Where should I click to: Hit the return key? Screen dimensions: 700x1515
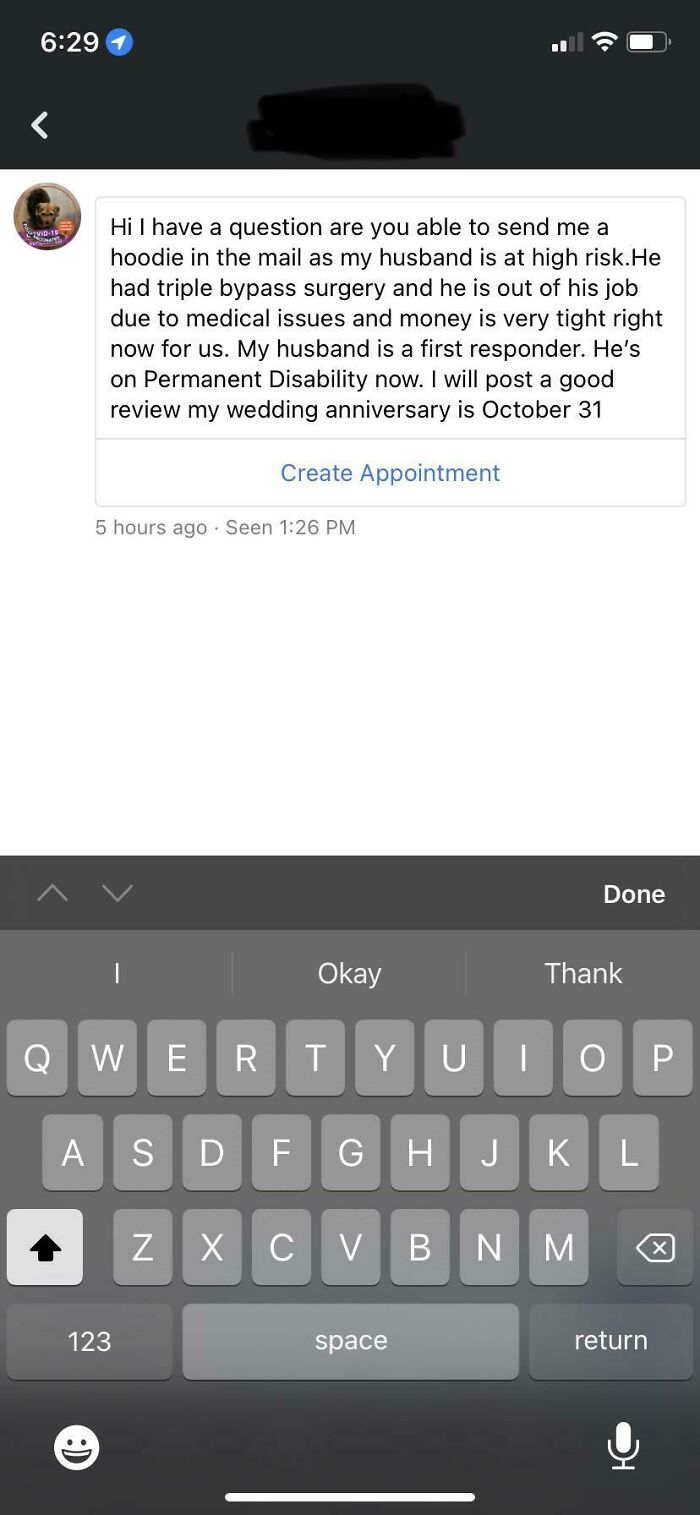[610, 1341]
